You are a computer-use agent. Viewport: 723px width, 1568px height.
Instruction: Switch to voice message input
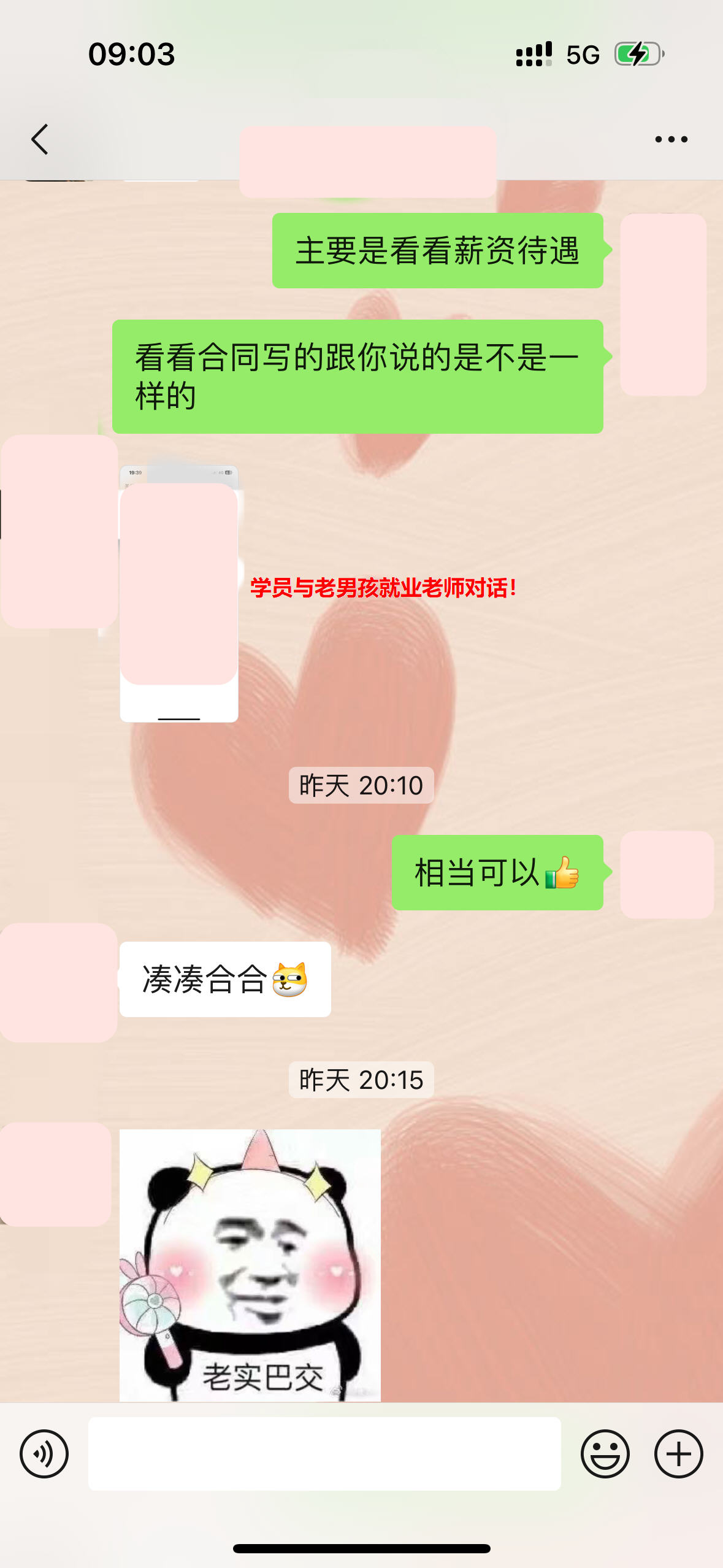(44, 1453)
